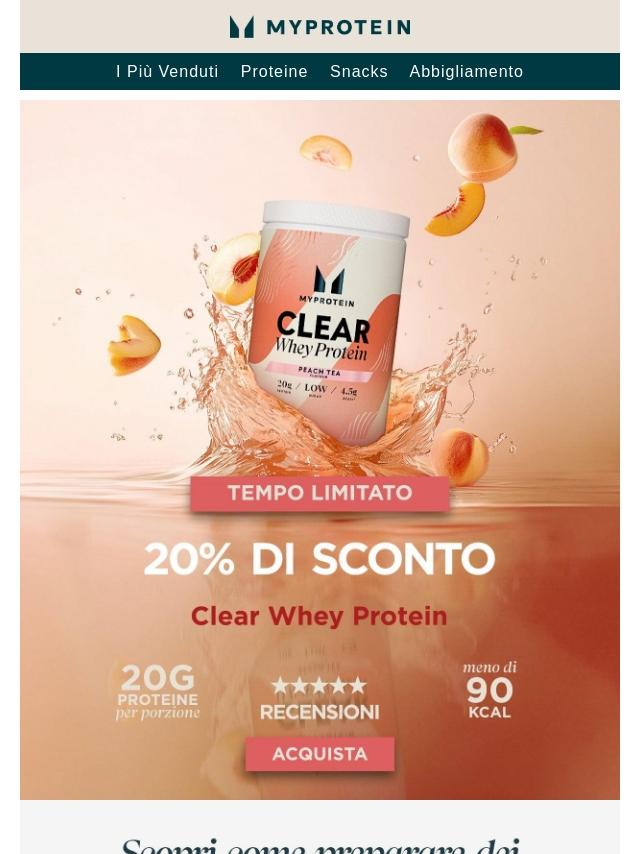The width and height of the screenshot is (640, 854).
Task: Open the I Più Venduti section
Action: [167, 72]
